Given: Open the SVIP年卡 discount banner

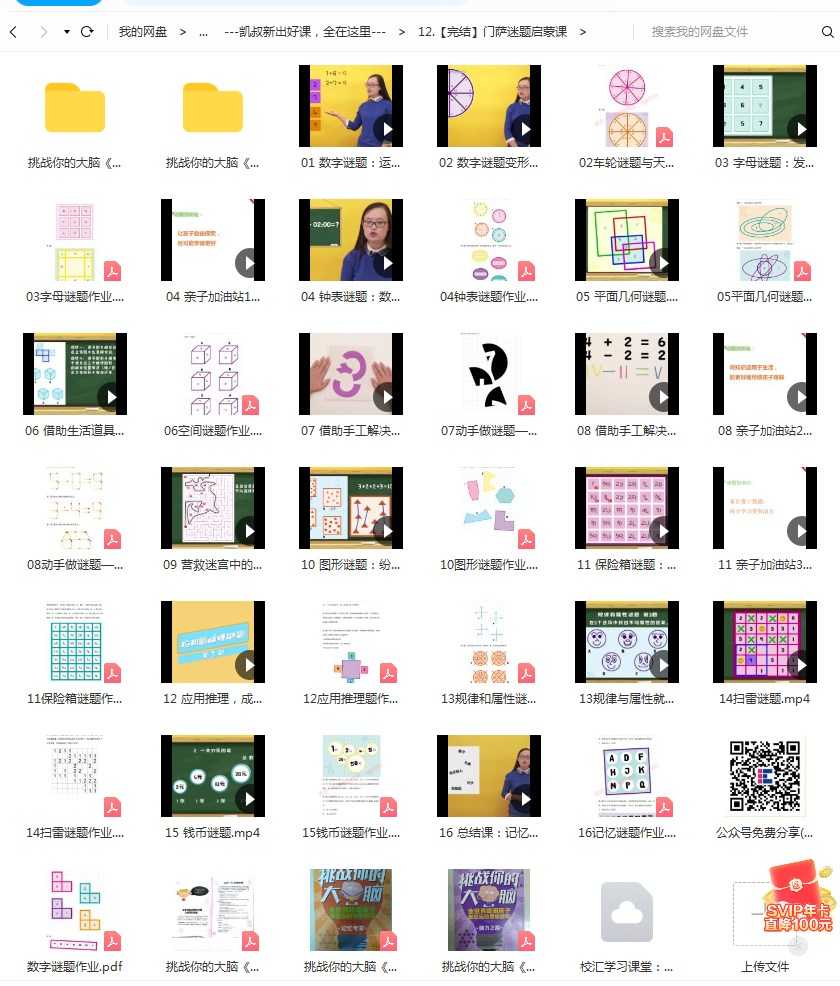Looking at the screenshot, I should pyautogui.click(x=798, y=905).
